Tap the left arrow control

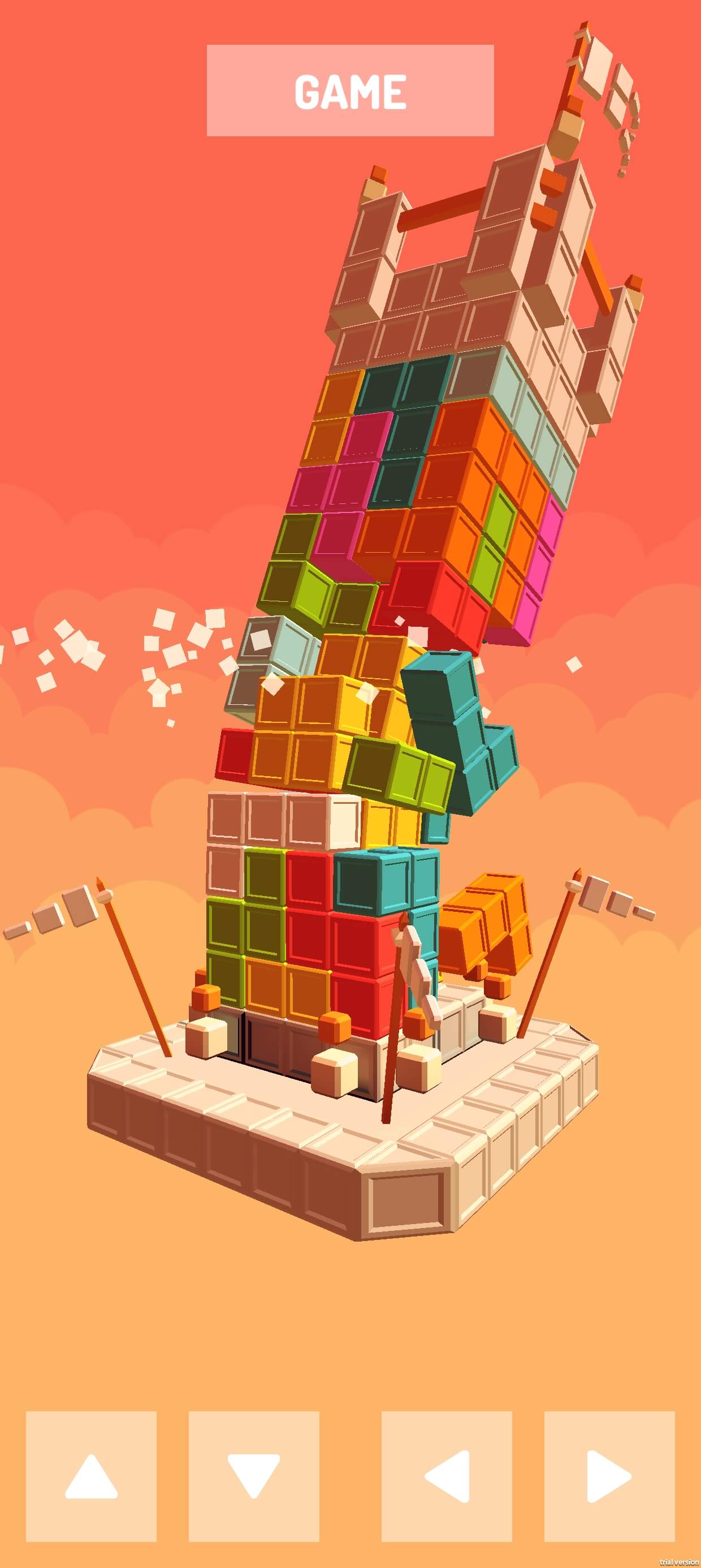(447, 1476)
